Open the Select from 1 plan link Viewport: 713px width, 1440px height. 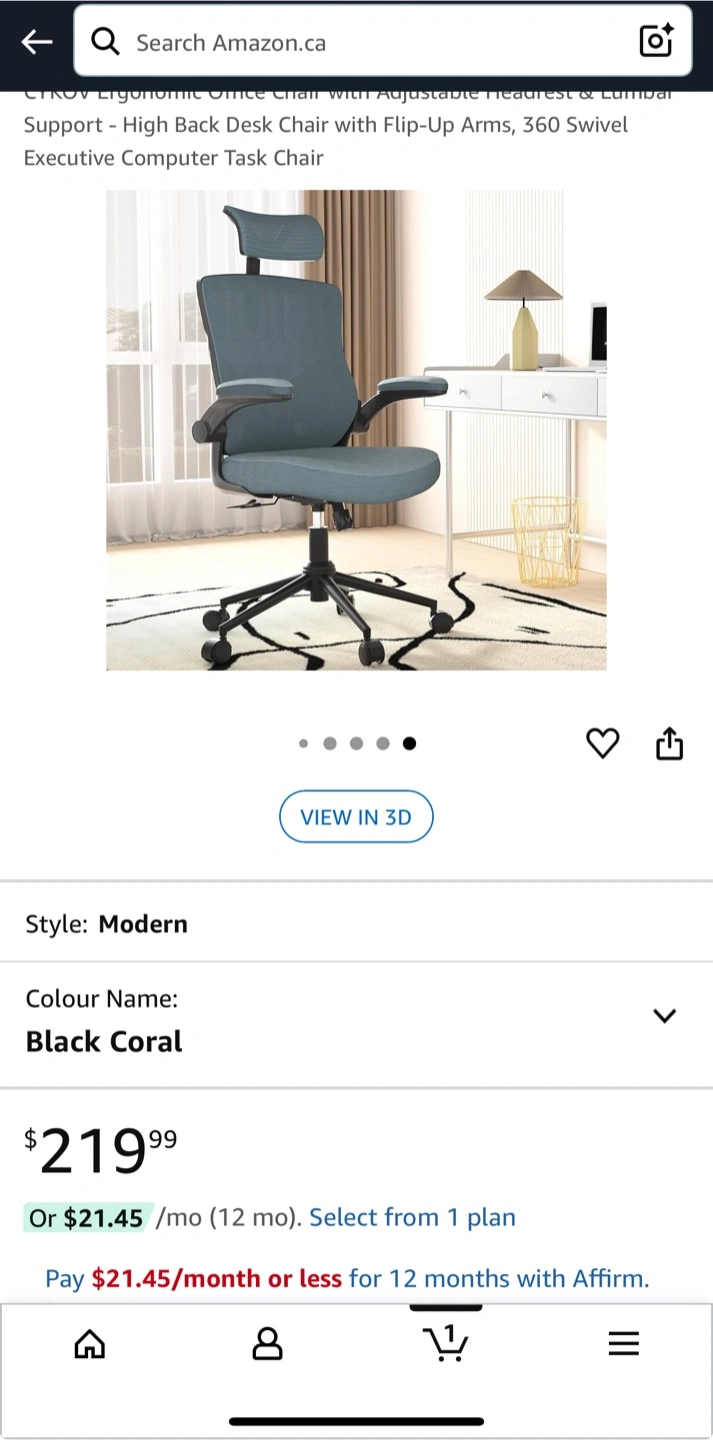tap(412, 1217)
